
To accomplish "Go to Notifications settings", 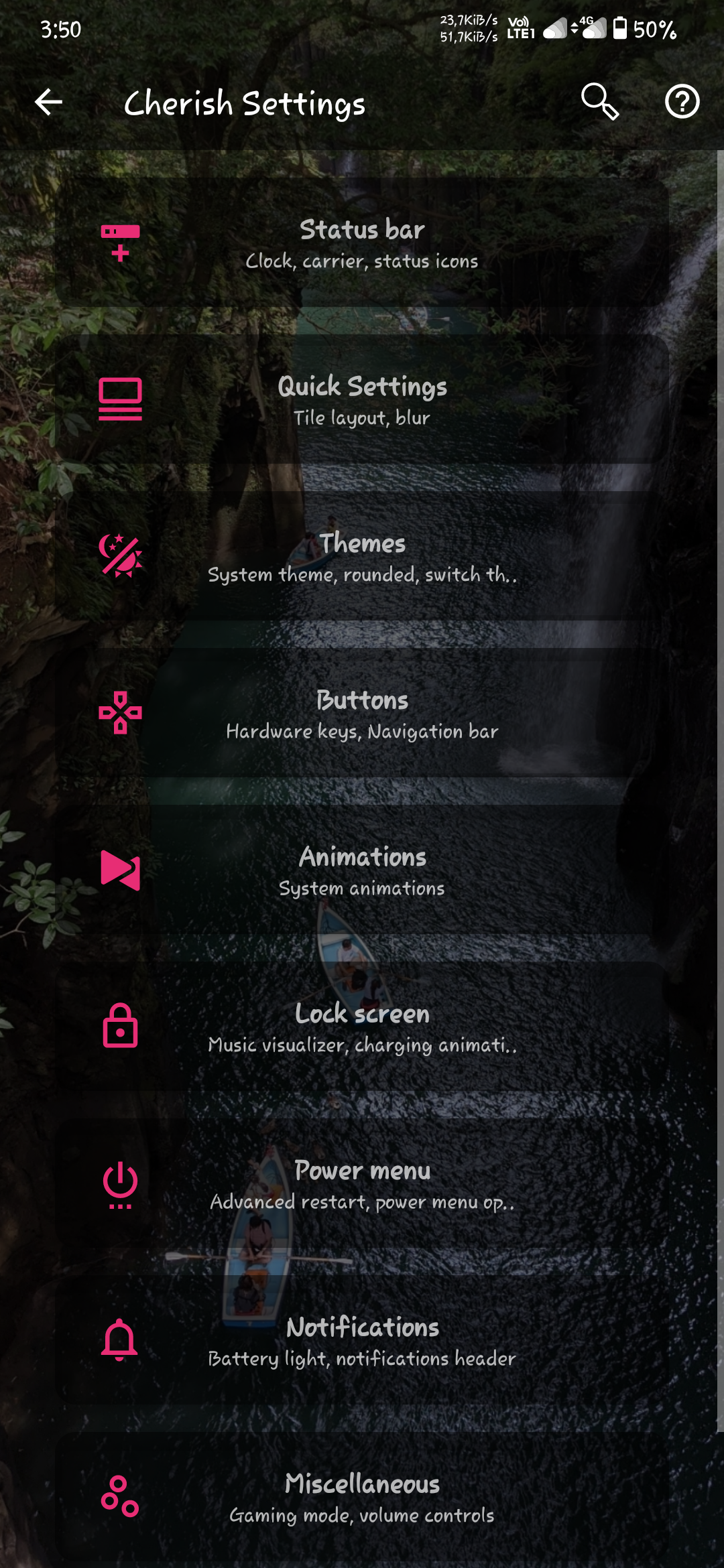I will (362, 1341).
